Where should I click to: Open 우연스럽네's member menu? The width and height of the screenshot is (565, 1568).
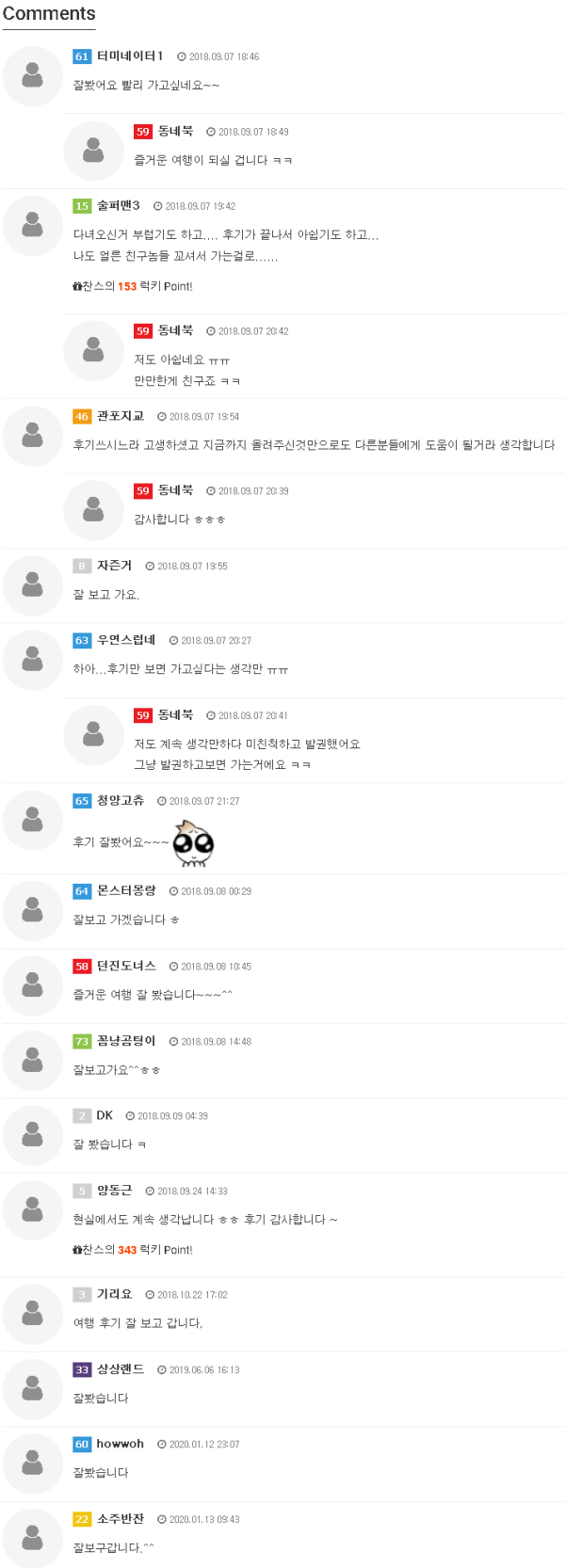coord(126,640)
